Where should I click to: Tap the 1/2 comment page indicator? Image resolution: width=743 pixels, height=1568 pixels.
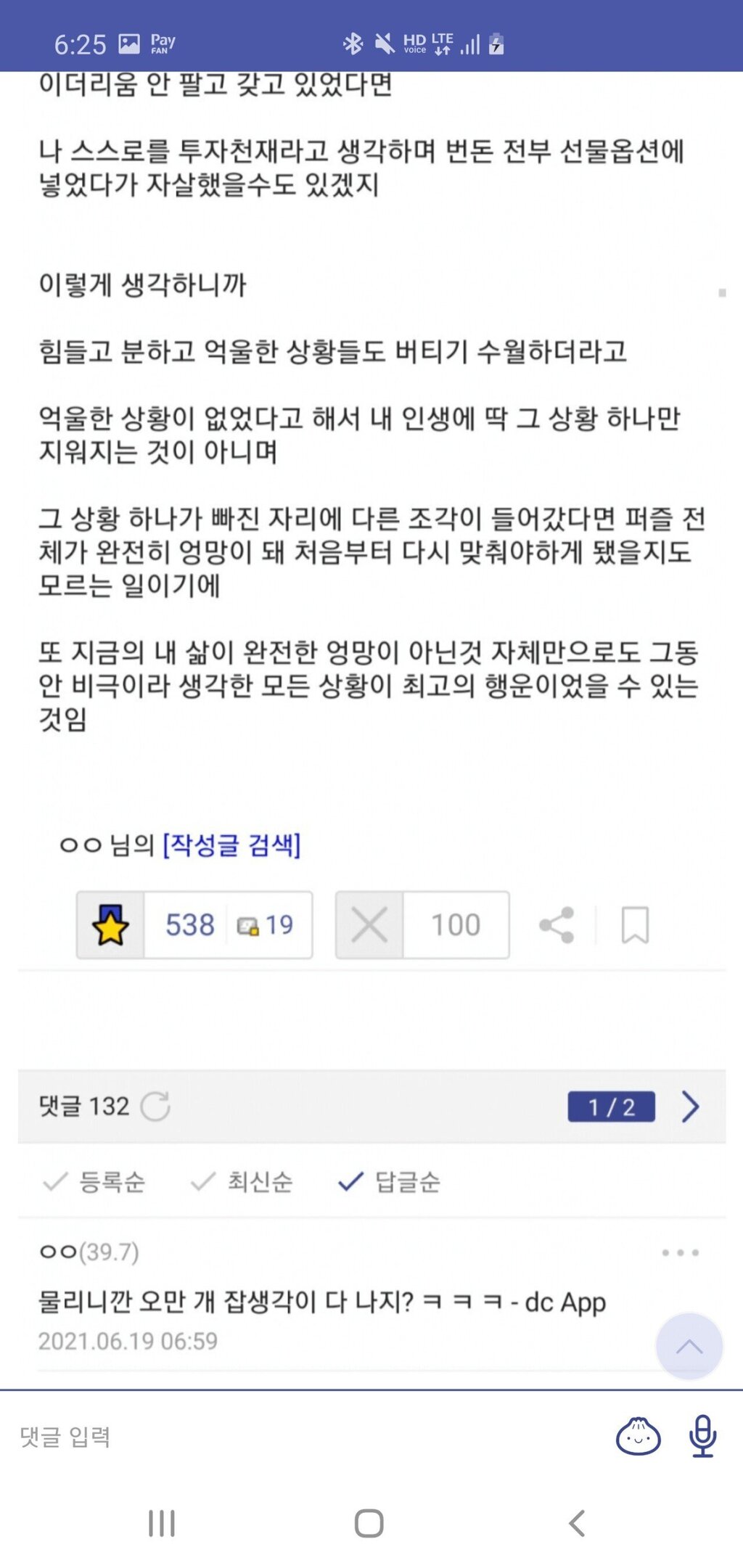[610, 1106]
